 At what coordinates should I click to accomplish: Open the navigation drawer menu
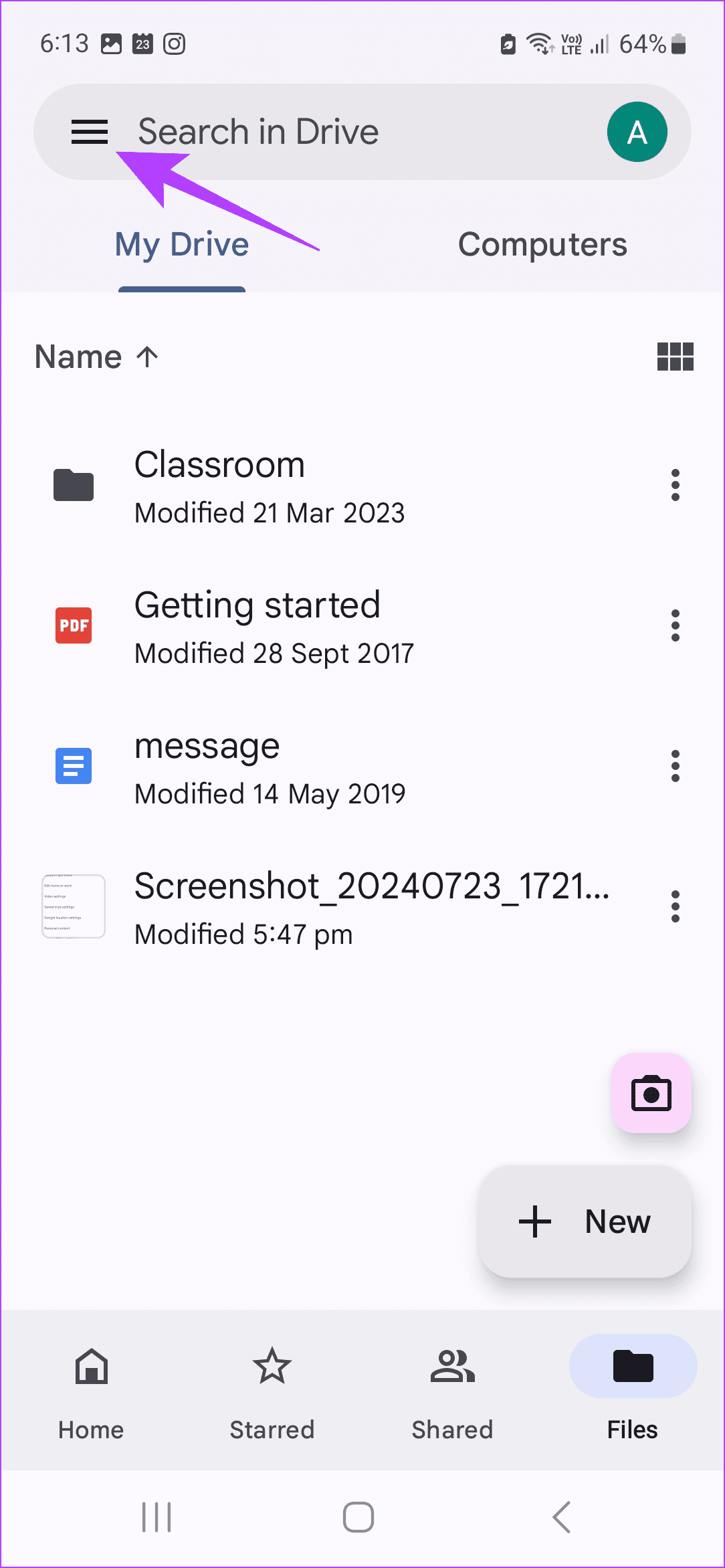pyautogui.click(x=90, y=131)
